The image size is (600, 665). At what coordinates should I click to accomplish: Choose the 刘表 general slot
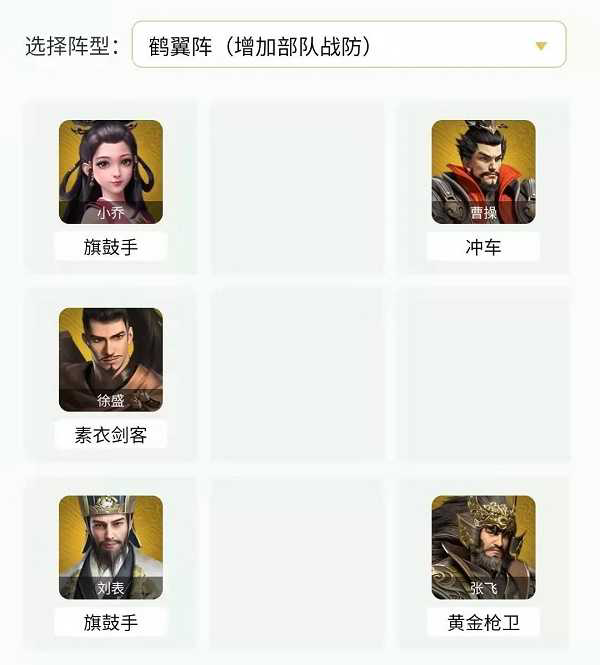(x=111, y=548)
